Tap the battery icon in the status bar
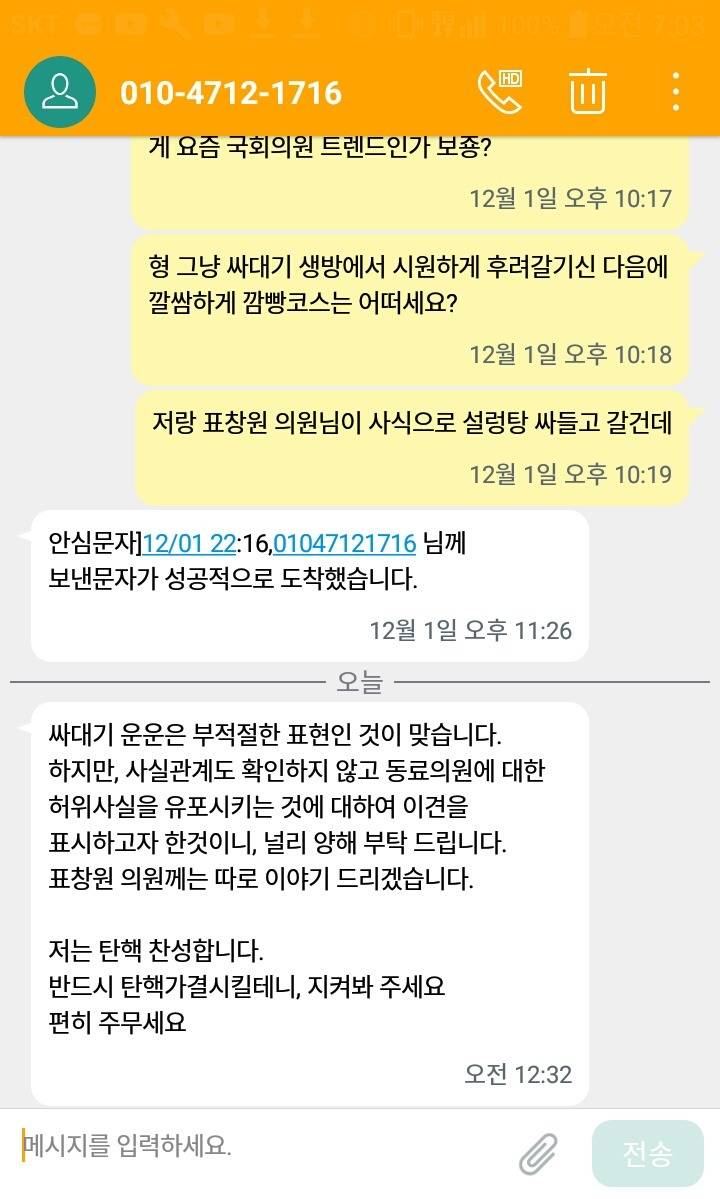This screenshot has height=1199, width=720. coord(578,20)
